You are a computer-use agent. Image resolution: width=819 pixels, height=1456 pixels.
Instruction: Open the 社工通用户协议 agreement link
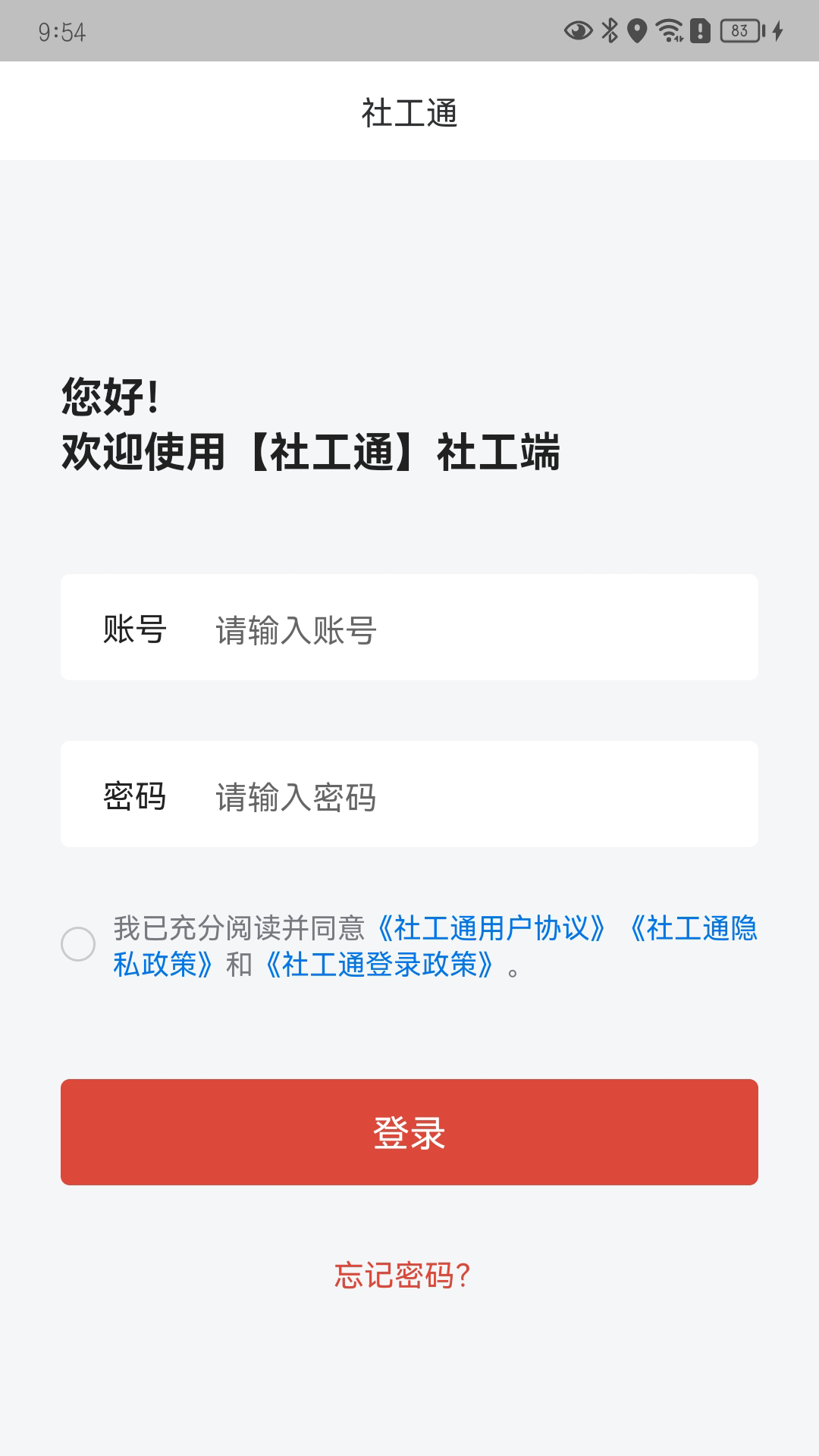pos(491,928)
